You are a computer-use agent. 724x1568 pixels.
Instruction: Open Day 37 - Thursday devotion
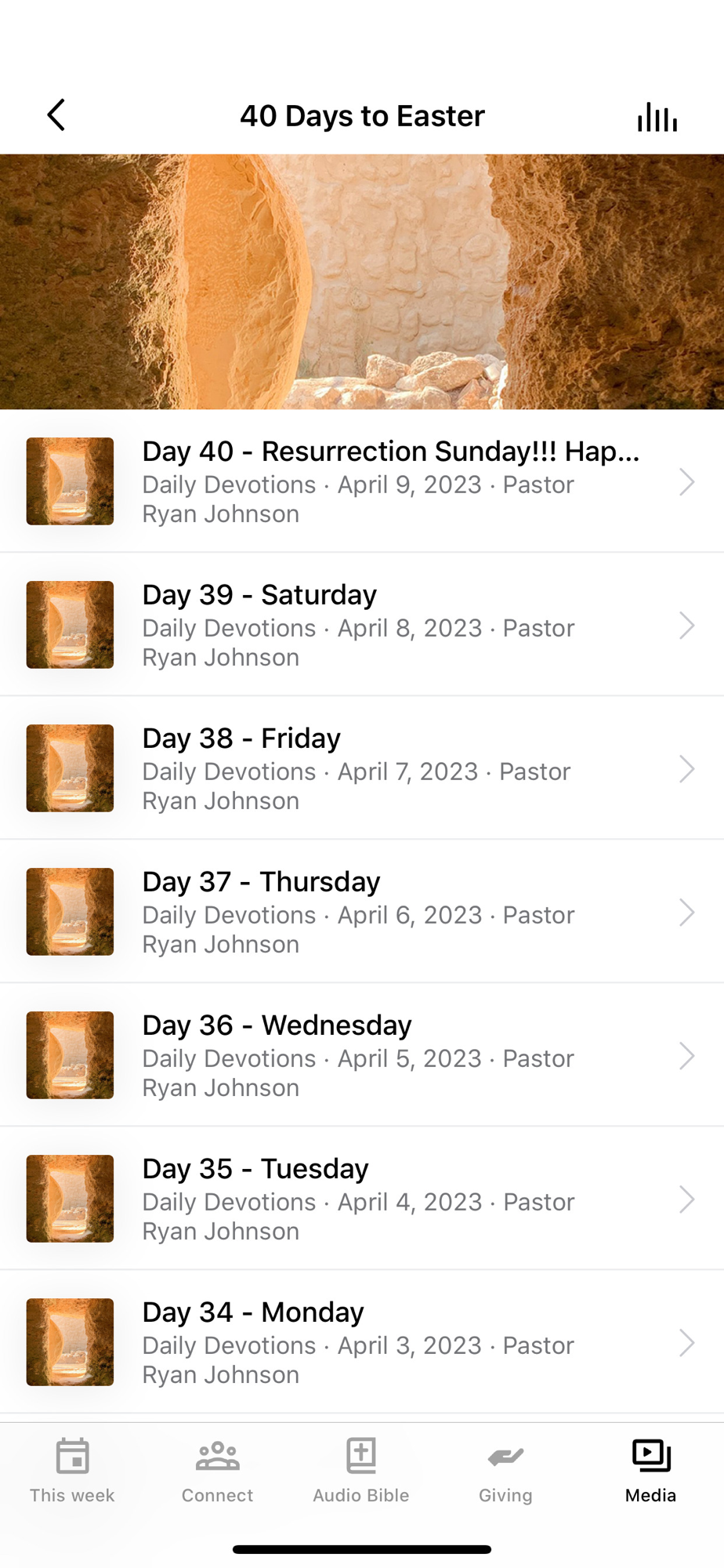[362, 912]
